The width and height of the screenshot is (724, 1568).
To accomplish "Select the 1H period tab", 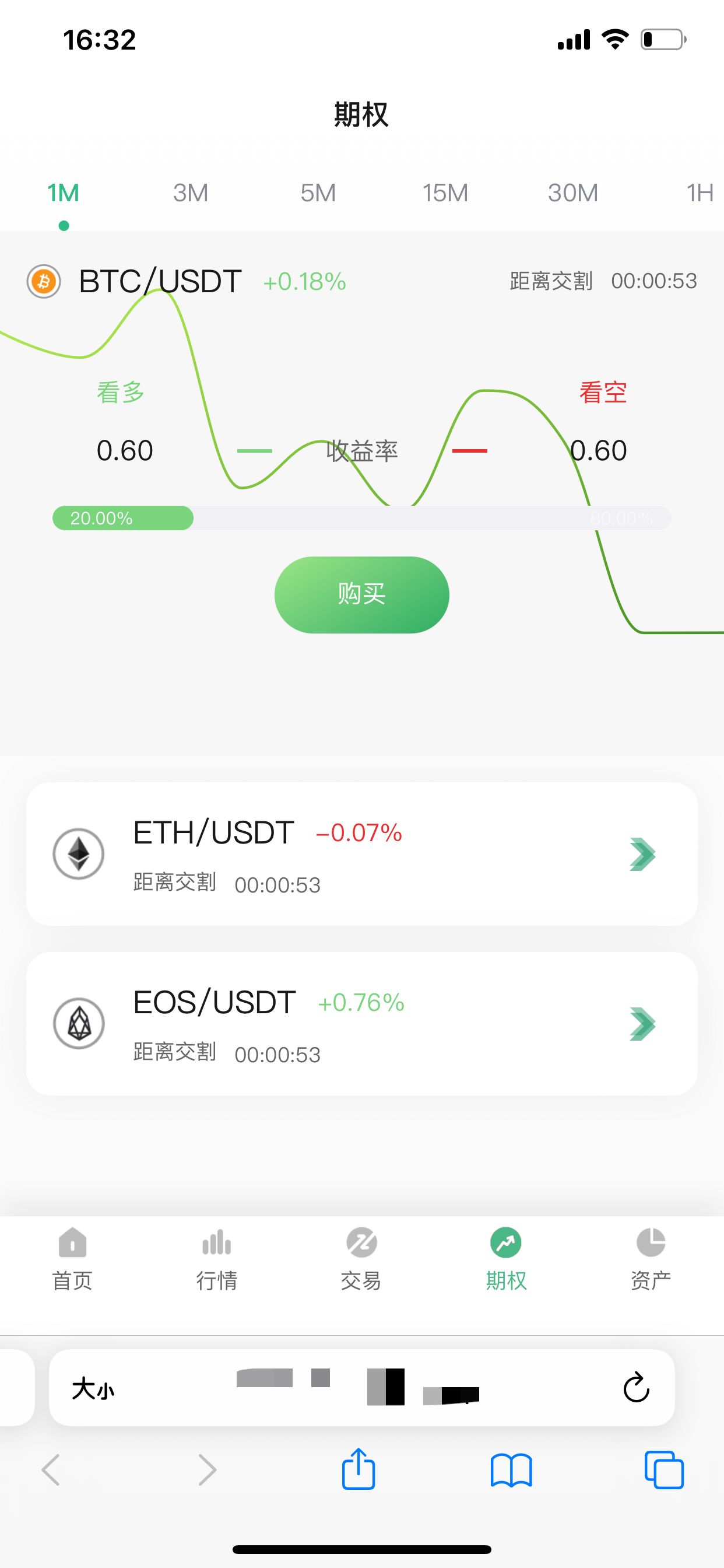I will point(699,193).
